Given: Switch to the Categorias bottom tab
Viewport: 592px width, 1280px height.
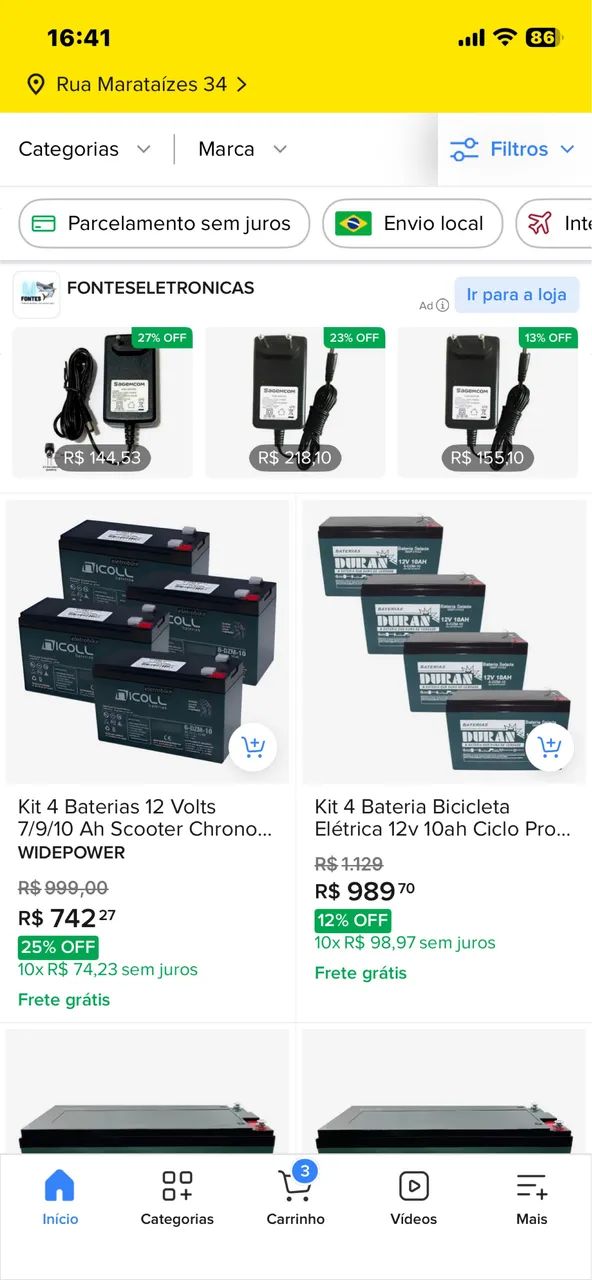Looking at the screenshot, I should pyautogui.click(x=177, y=1197).
